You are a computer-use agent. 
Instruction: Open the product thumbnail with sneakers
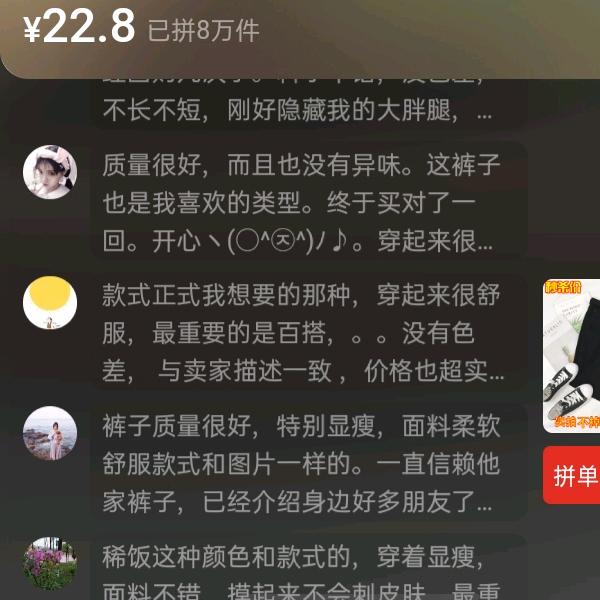click(x=572, y=357)
